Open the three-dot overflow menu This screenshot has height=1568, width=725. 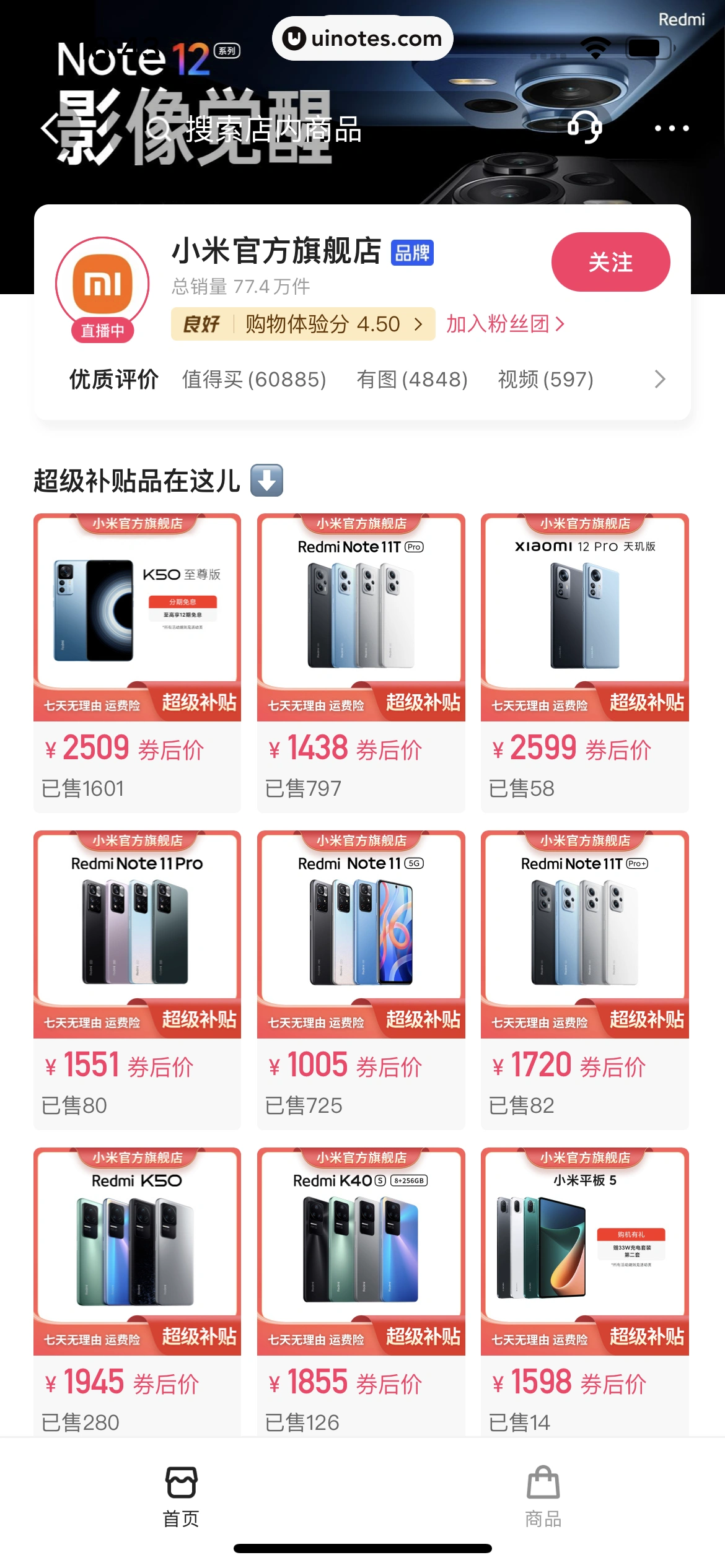pyautogui.click(x=672, y=128)
